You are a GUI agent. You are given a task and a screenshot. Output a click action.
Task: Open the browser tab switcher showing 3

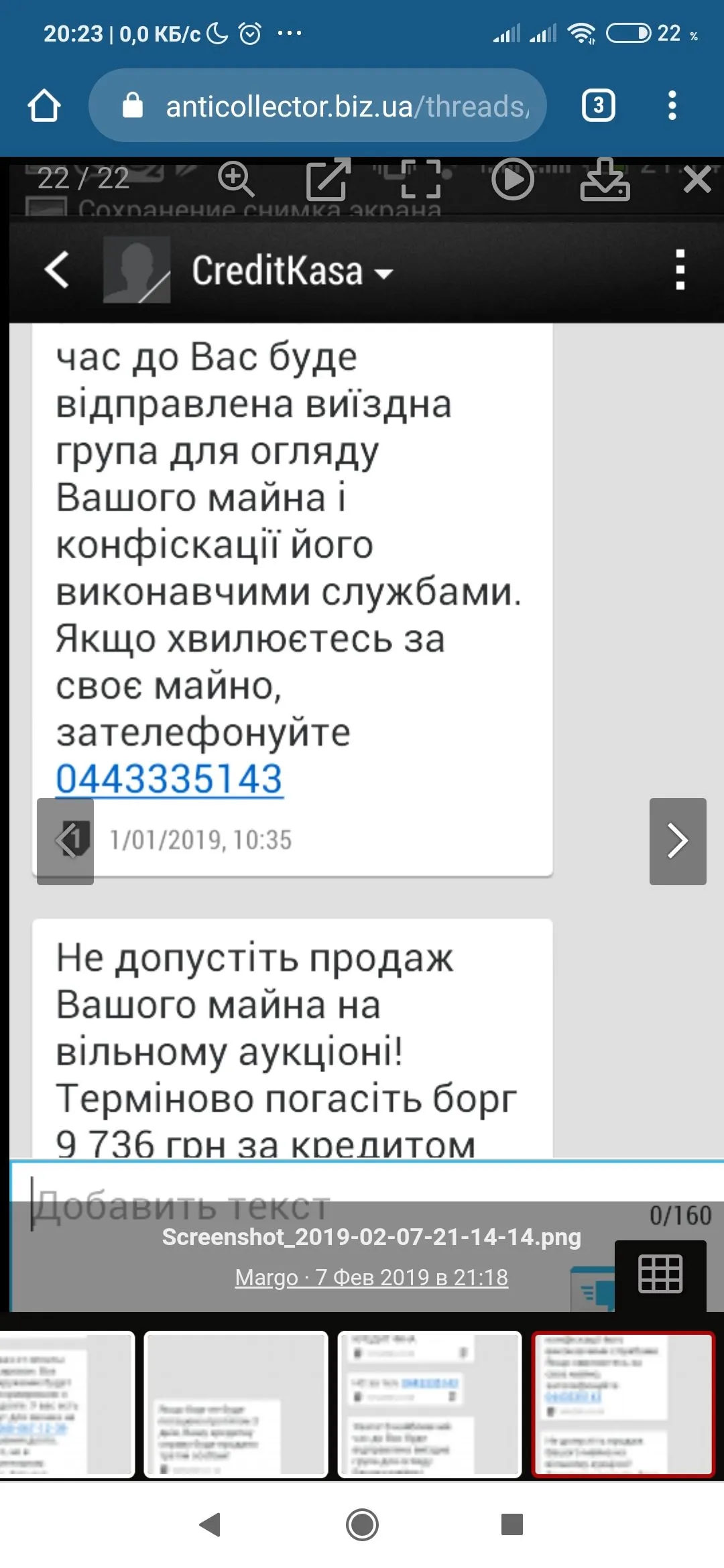tap(598, 106)
